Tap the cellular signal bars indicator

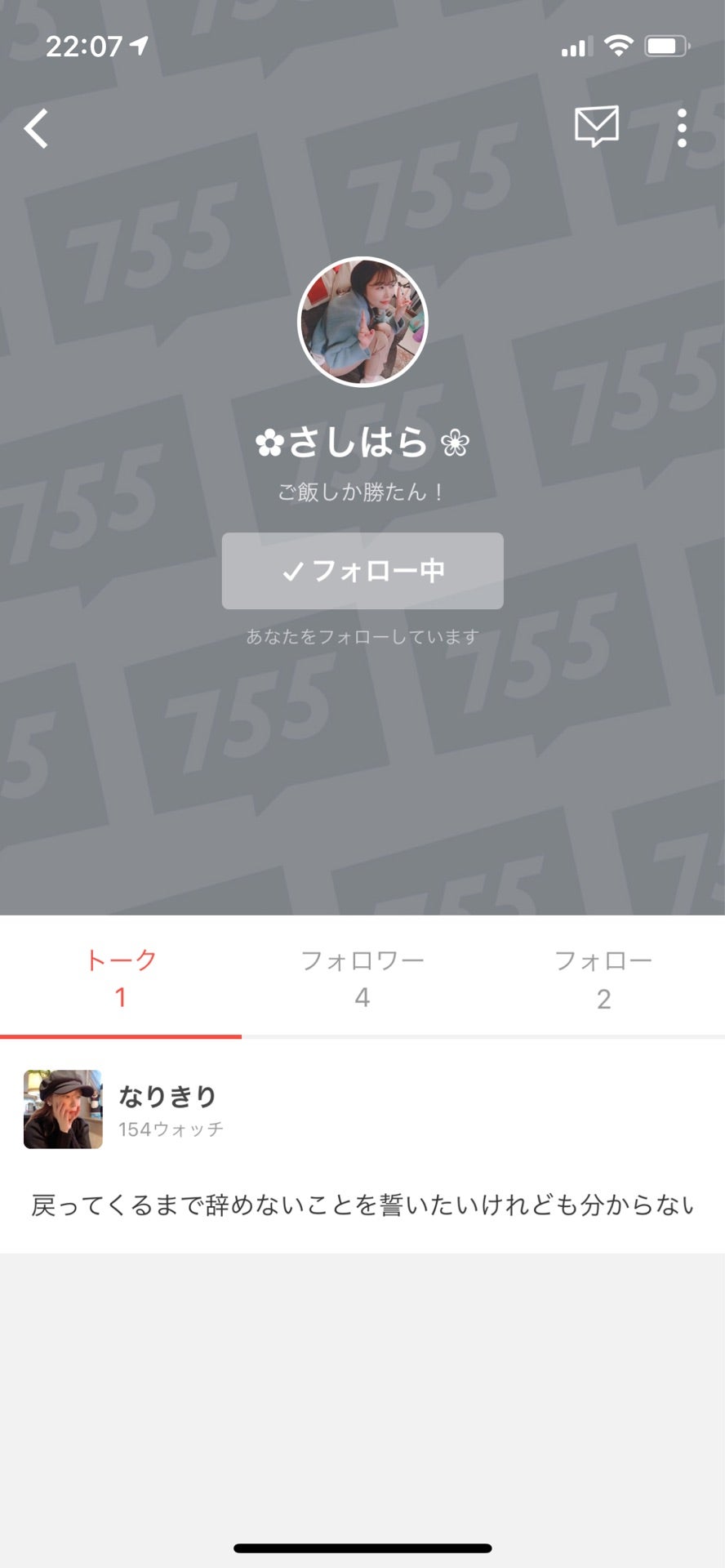click(576, 47)
